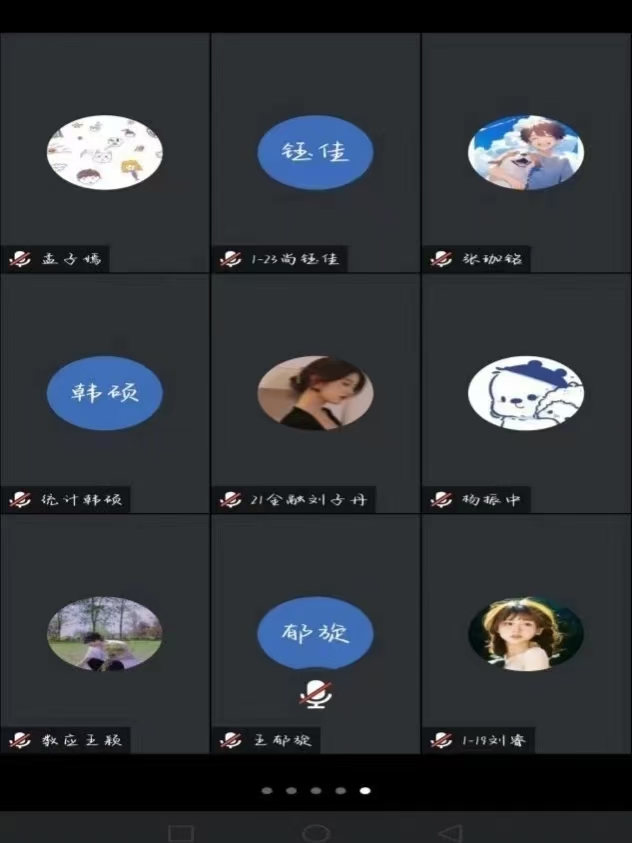Tap participant tile 1-19刘睿
Viewport: 632px width, 843px height.
(x=526, y=633)
